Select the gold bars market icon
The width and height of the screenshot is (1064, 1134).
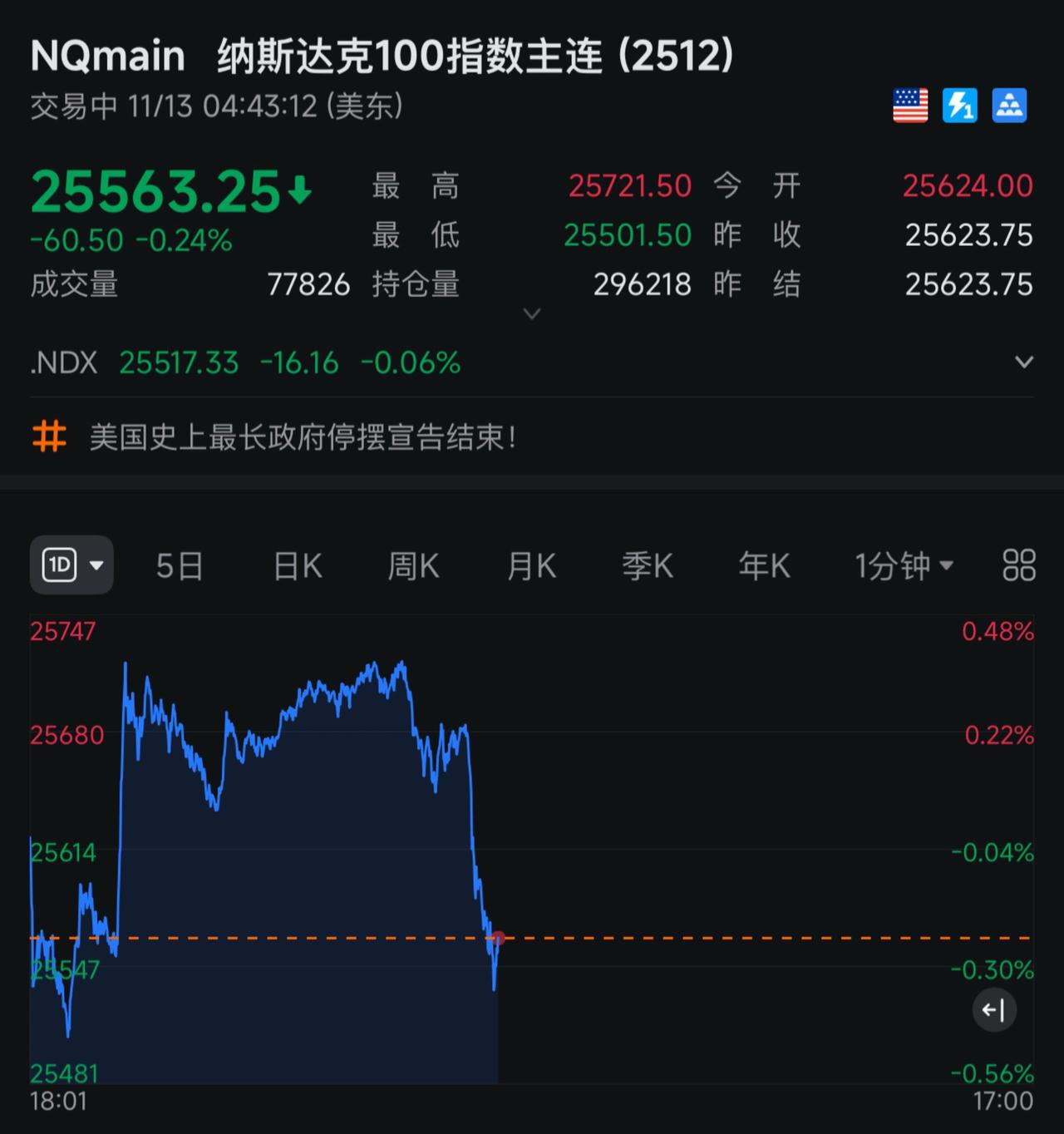1009,106
